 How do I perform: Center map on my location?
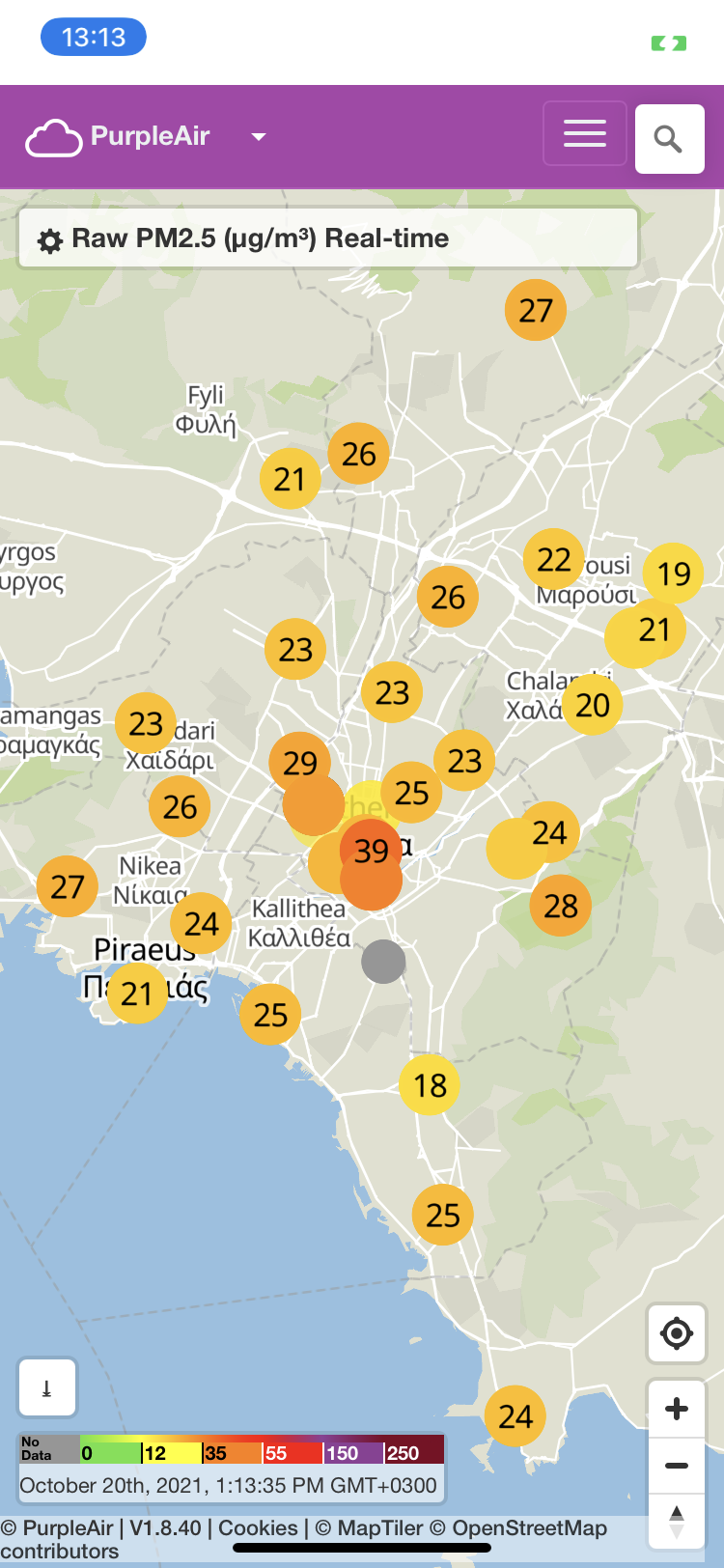[x=677, y=1333]
